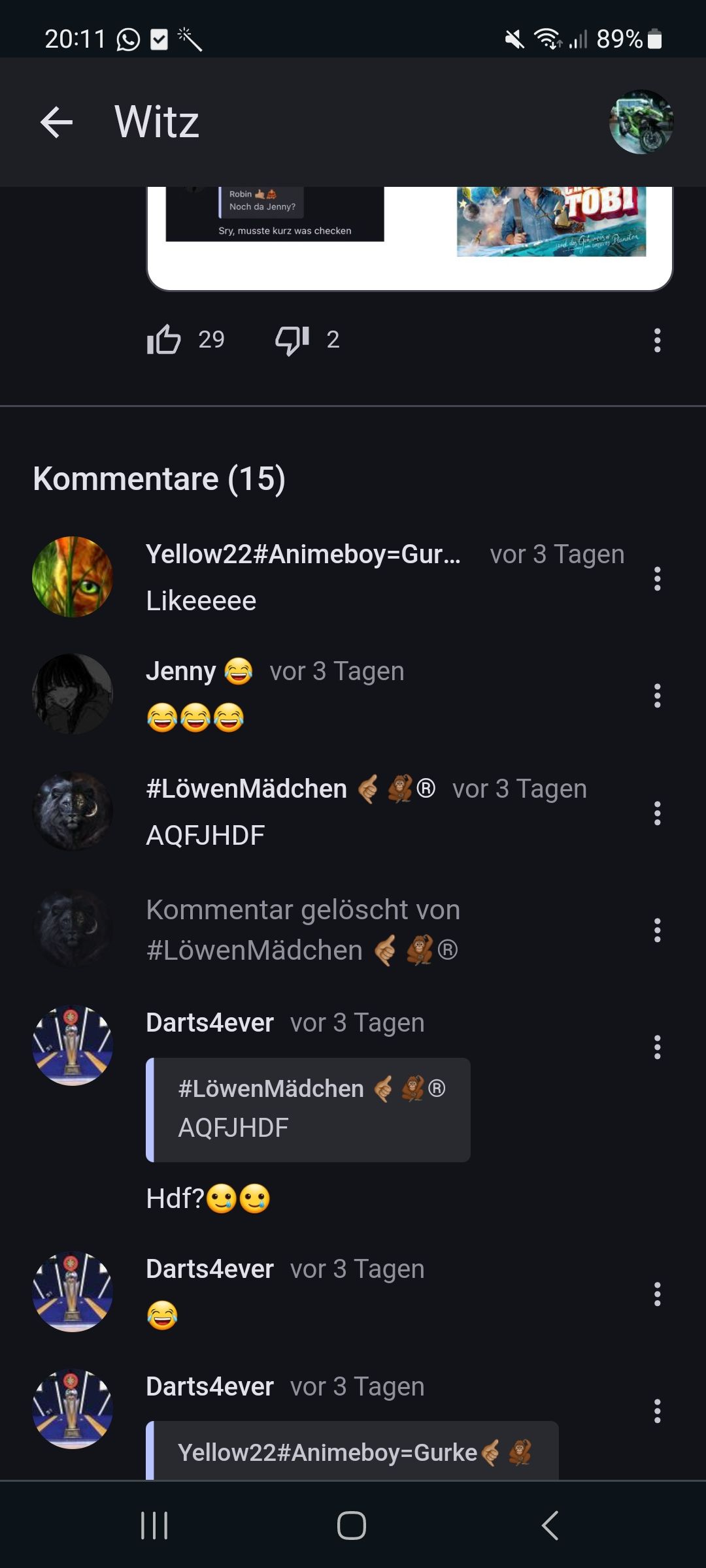Screen dimensions: 706x1568
Task: Dislike the post with thumbs down
Action: point(292,340)
